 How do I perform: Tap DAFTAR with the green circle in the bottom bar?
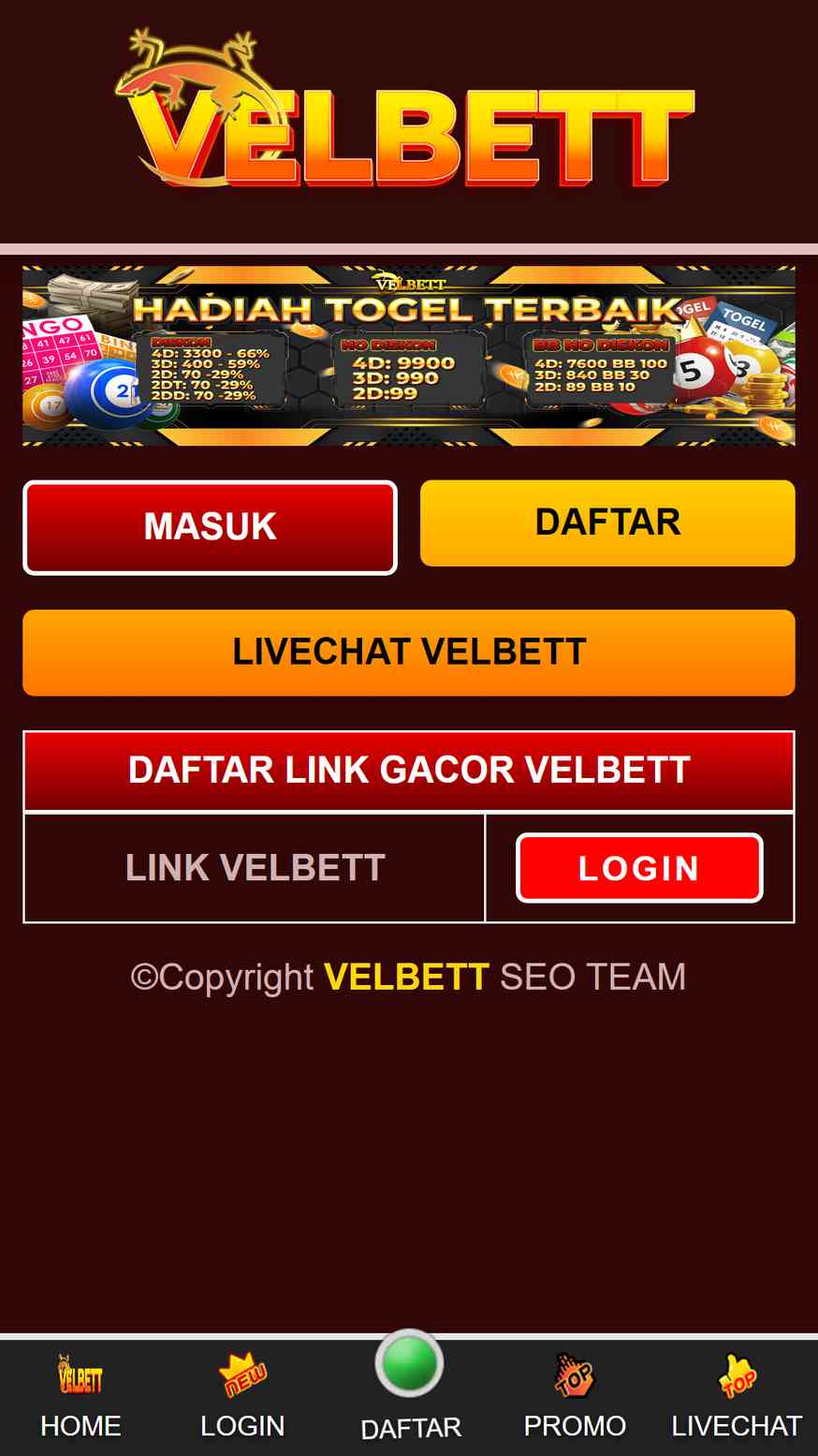coord(410,1388)
